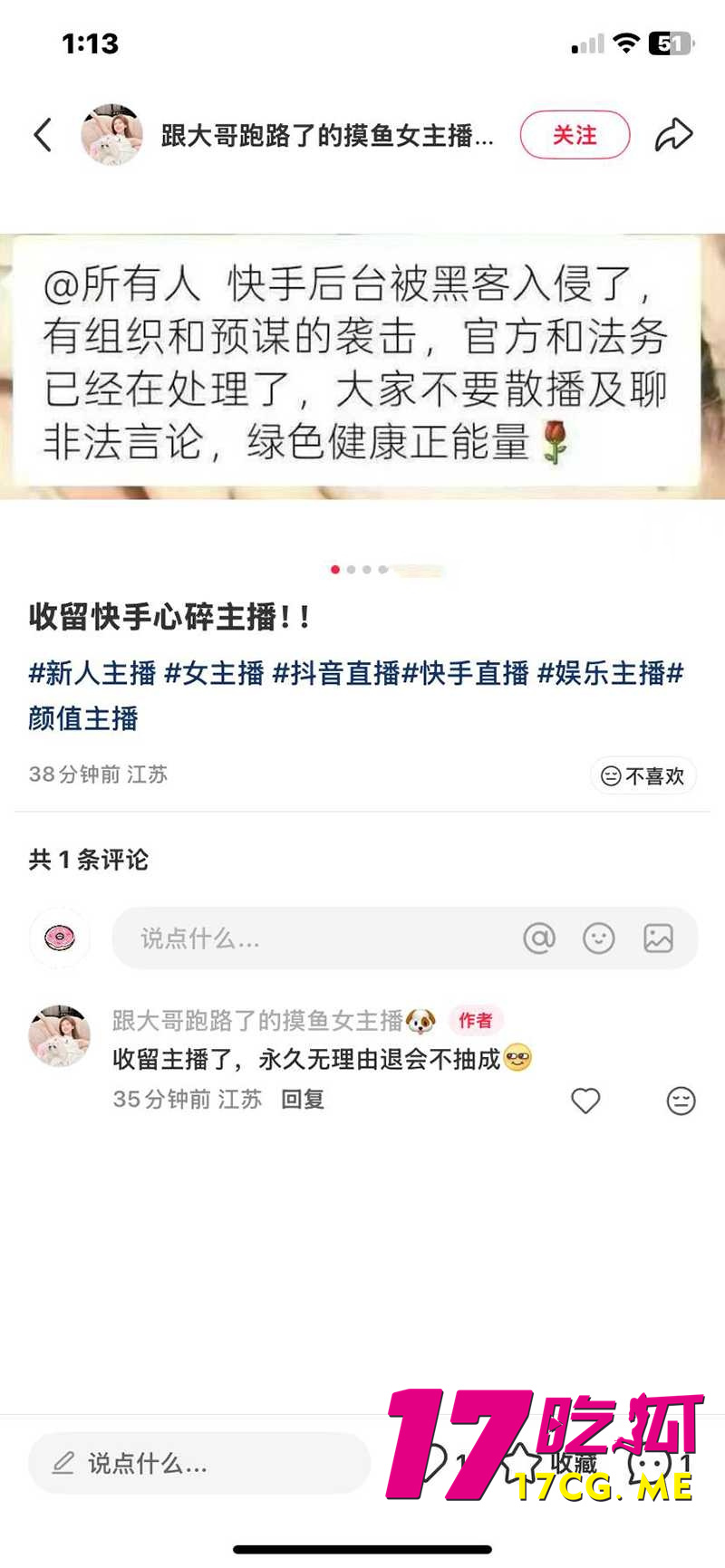Image resolution: width=725 pixels, height=1568 pixels.
Task: Tap the 作者 author badge on the comment
Action: tap(477, 1020)
